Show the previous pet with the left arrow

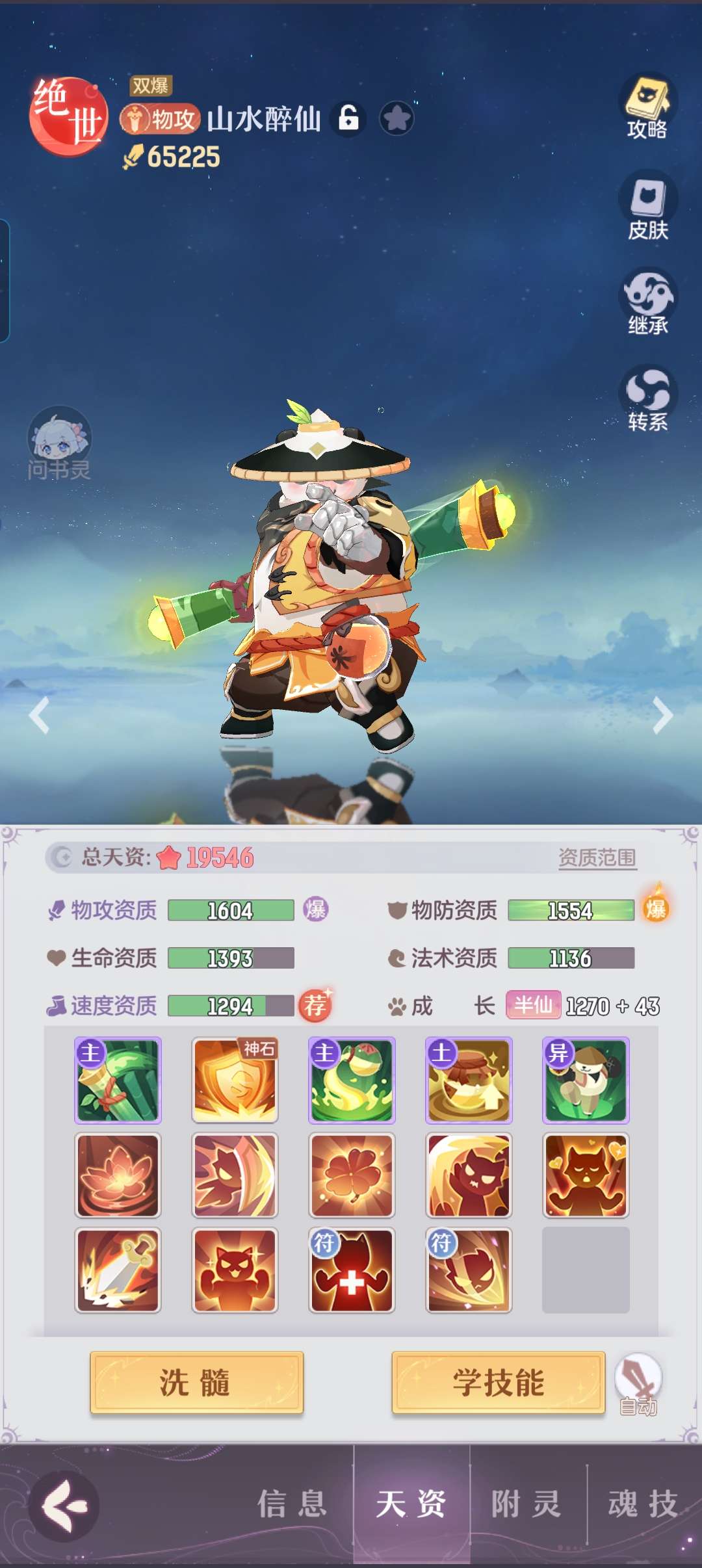coord(39,716)
